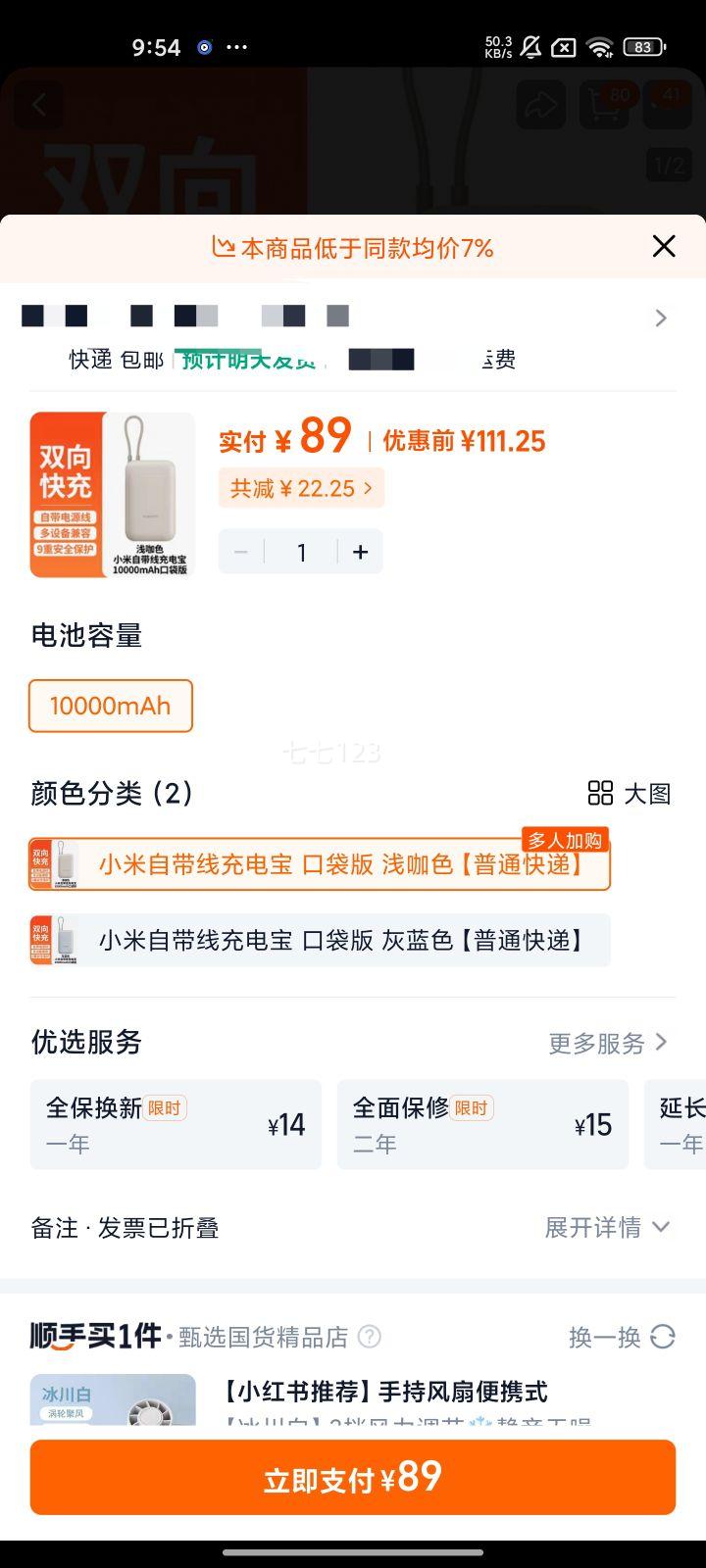Choose the 全保换新 ¥14 service
This screenshot has width=706, height=1568.
pos(176,1124)
